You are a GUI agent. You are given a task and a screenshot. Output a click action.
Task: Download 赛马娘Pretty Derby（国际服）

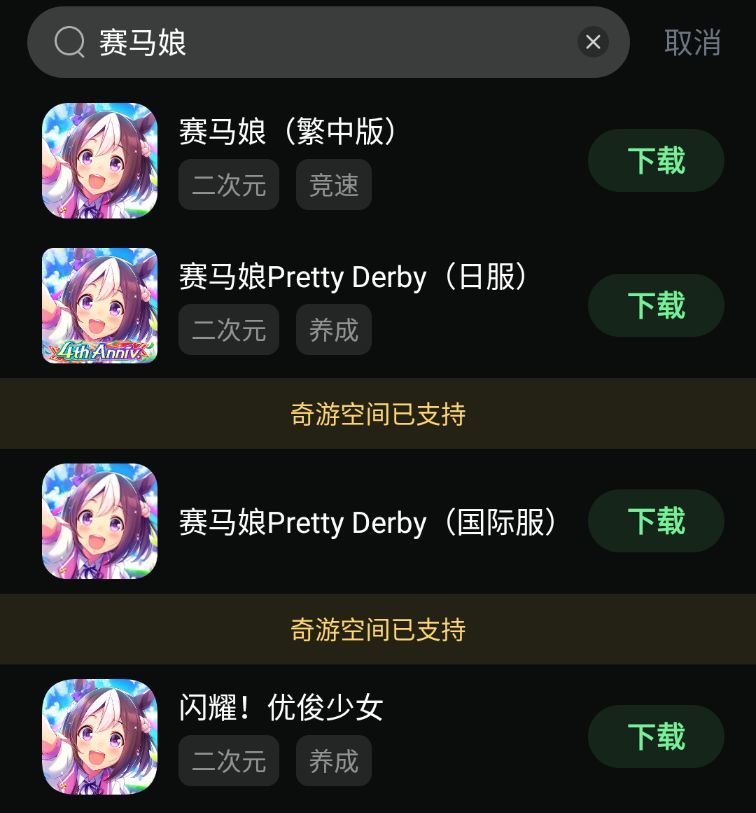tap(656, 521)
